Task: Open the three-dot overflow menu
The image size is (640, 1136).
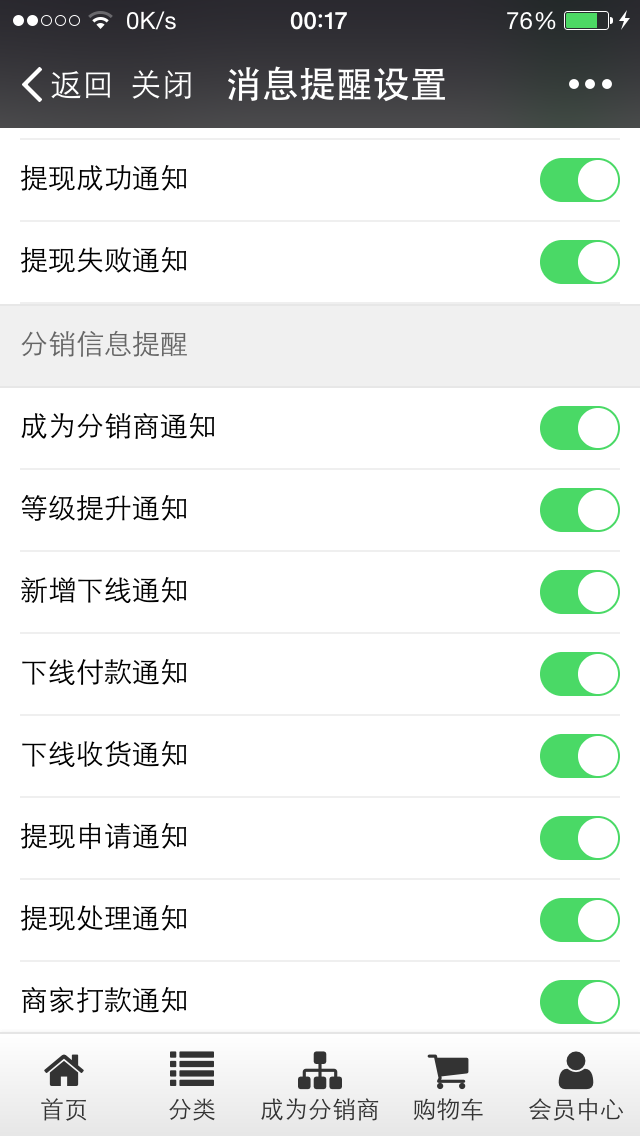Action: (590, 85)
